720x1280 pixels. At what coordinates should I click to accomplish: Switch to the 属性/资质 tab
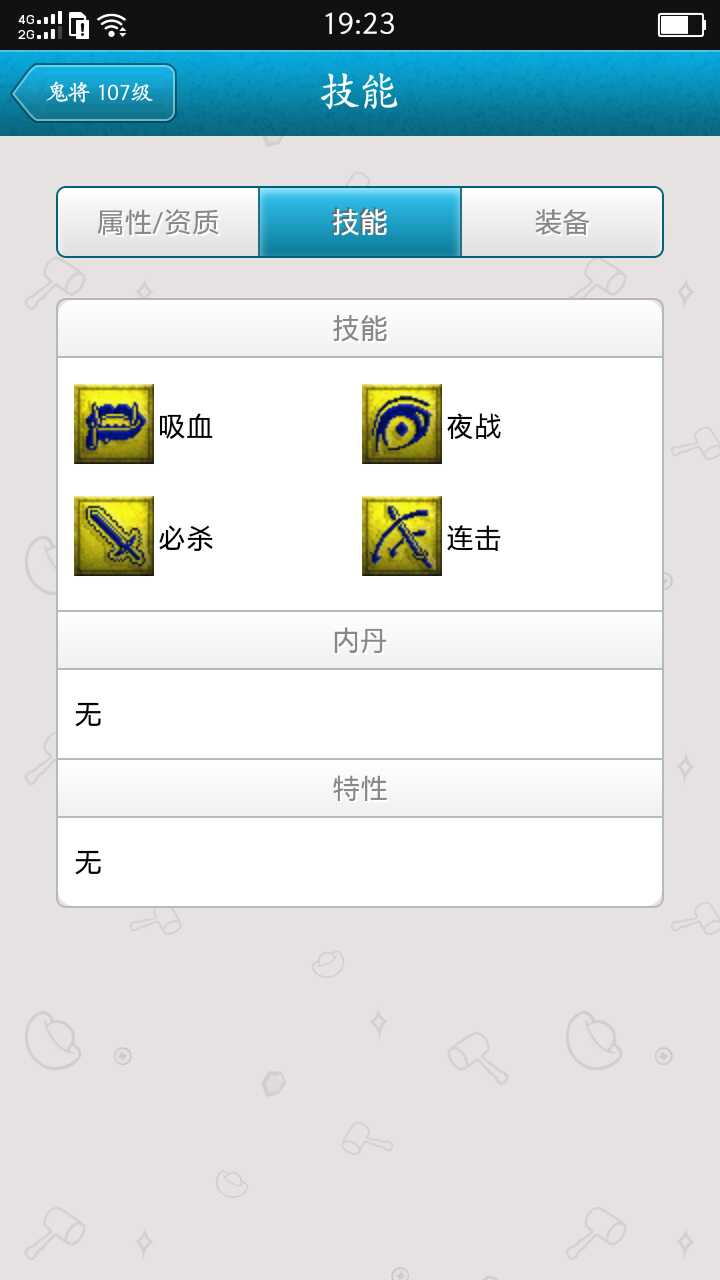(x=158, y=222)
